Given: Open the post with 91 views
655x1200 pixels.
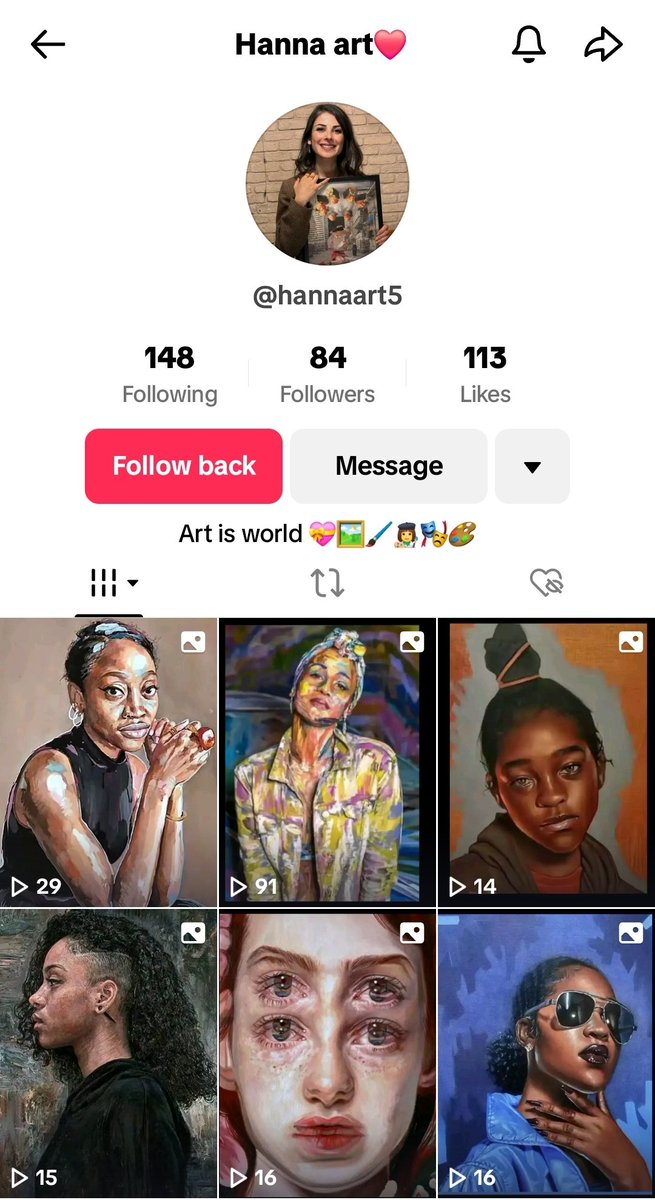Looking at the screenshot, I should pos(327,762).
